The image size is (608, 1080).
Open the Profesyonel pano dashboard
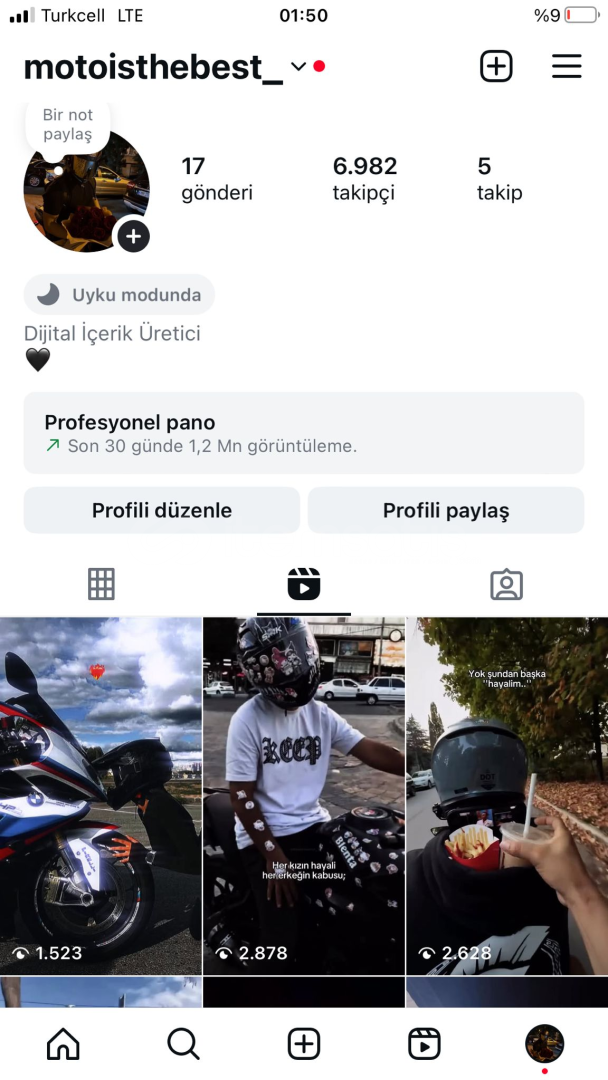click(304, 433)
